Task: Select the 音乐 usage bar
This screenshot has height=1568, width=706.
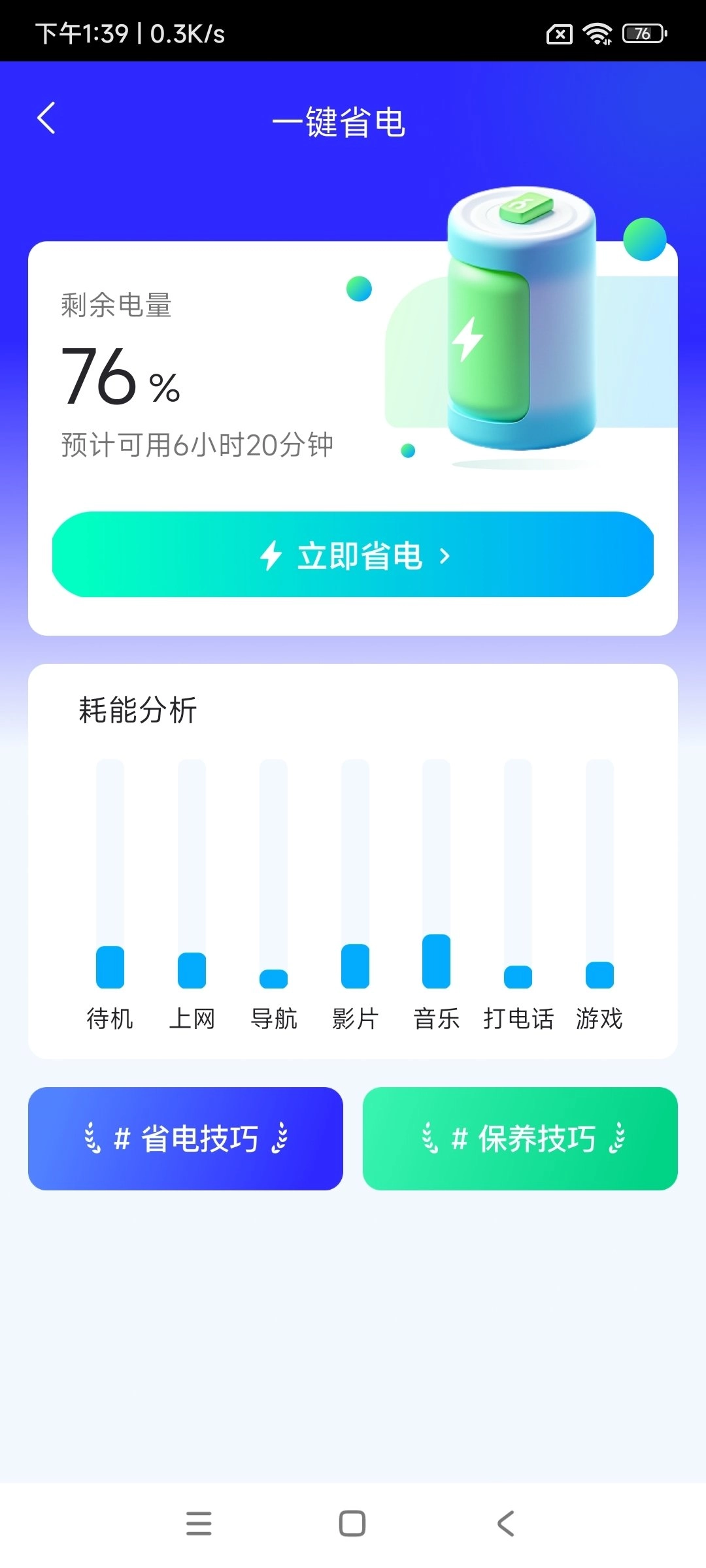Action: coord(435,960)
